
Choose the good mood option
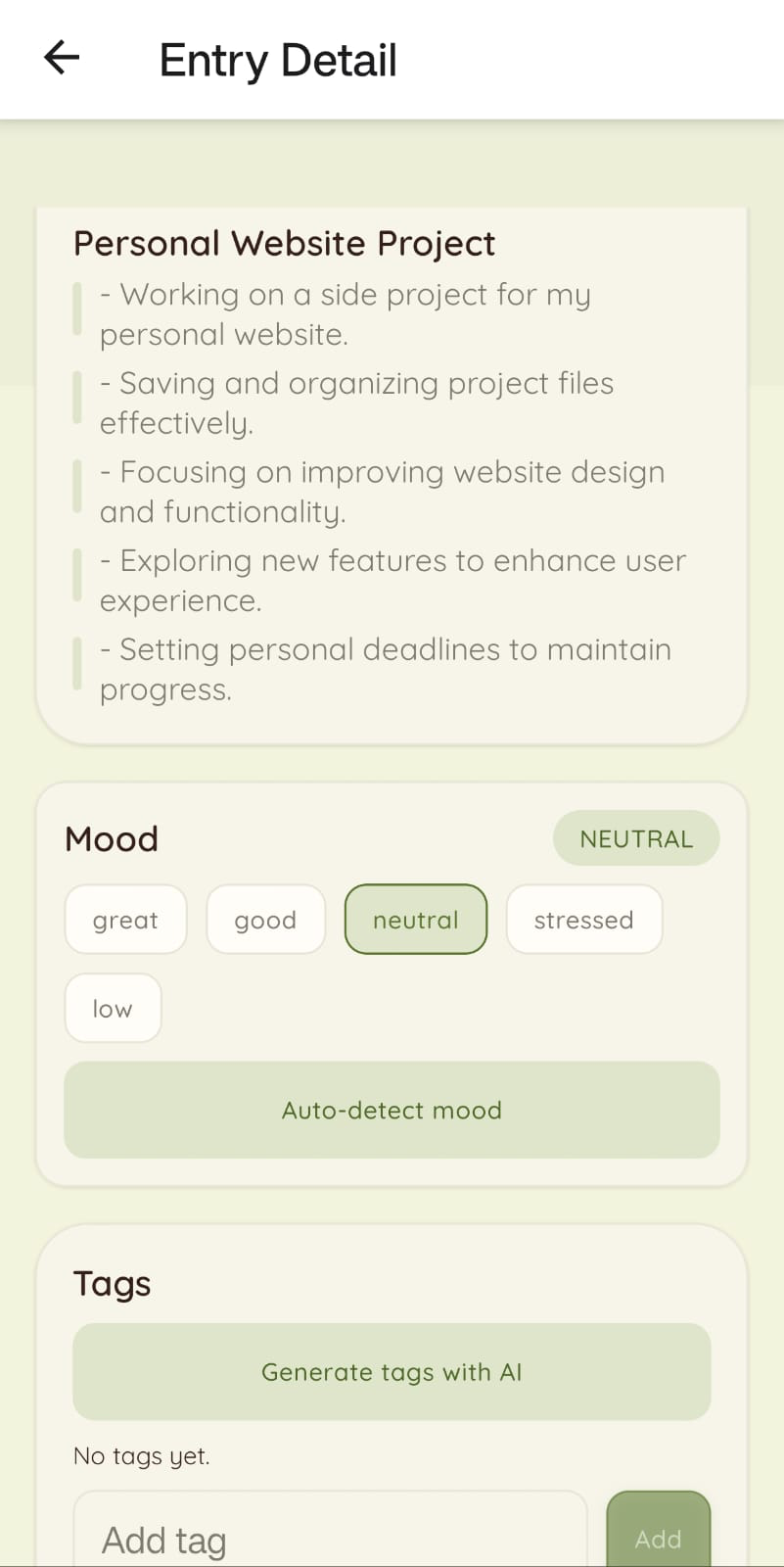265,920
